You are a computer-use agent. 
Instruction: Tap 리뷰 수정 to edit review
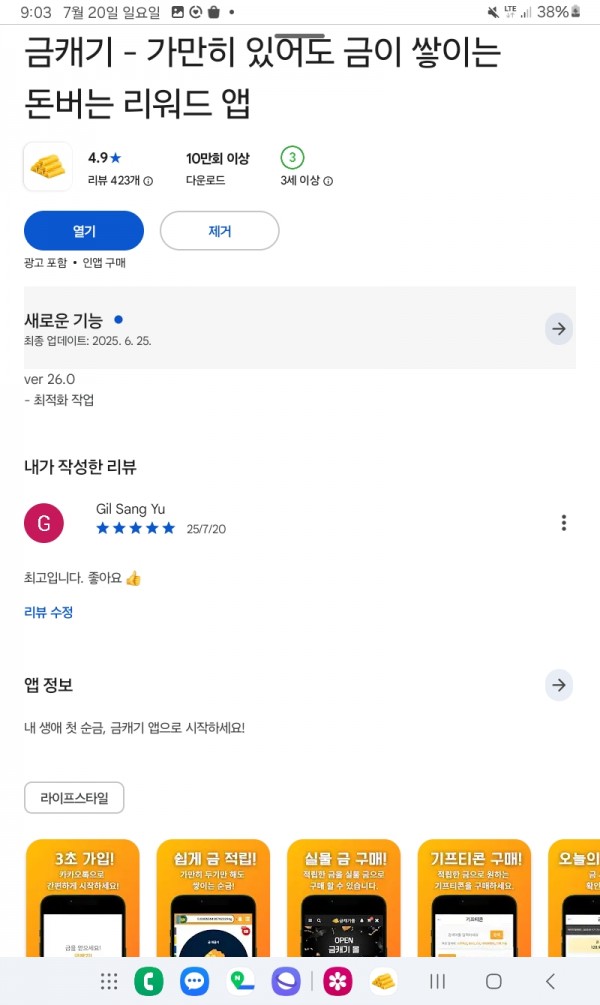click(49, 612)
